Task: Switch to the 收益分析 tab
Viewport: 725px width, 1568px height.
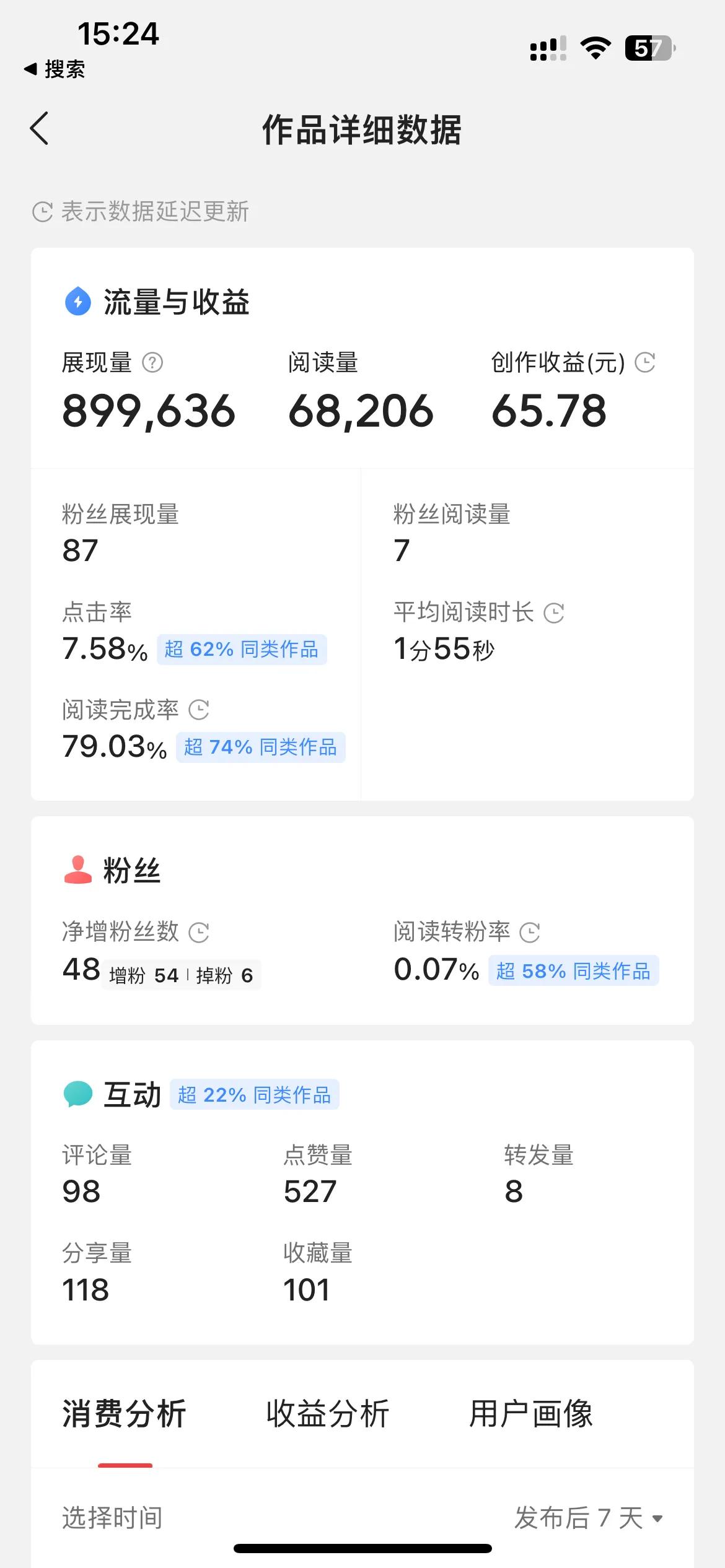Action: point(327,1414)
